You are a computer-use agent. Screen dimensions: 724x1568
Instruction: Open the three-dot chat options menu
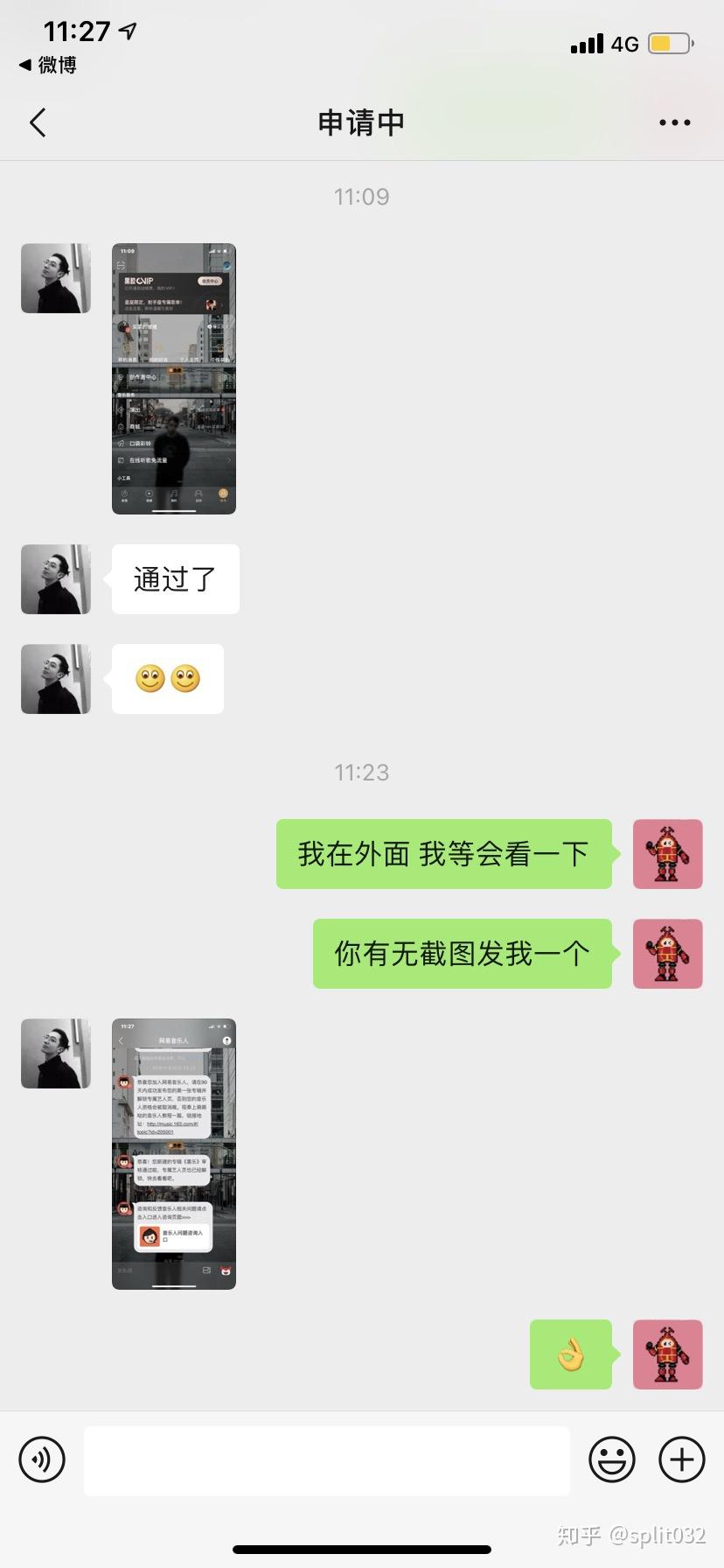coord(674,122)
